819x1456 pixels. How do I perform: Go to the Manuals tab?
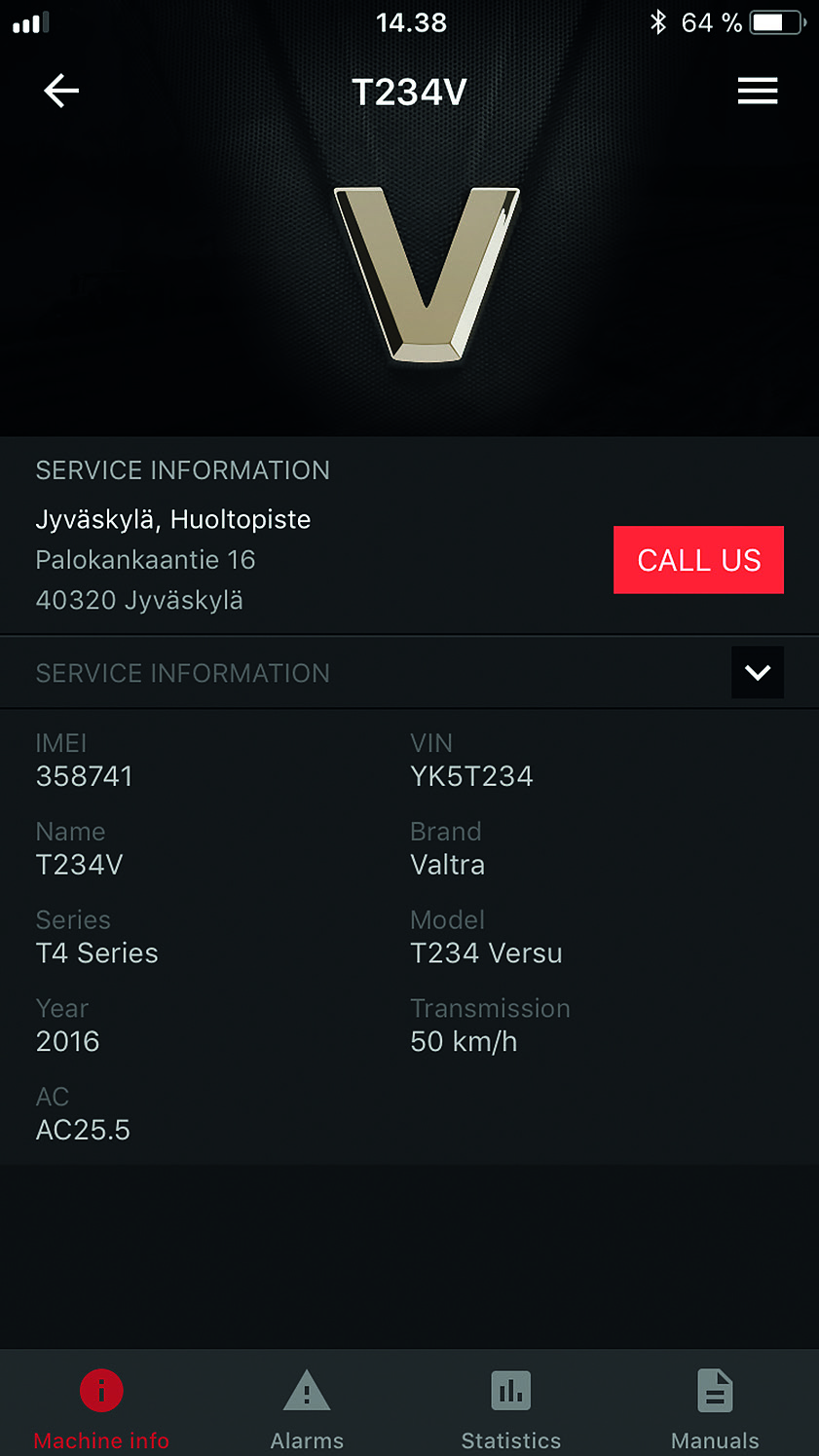715,1406
